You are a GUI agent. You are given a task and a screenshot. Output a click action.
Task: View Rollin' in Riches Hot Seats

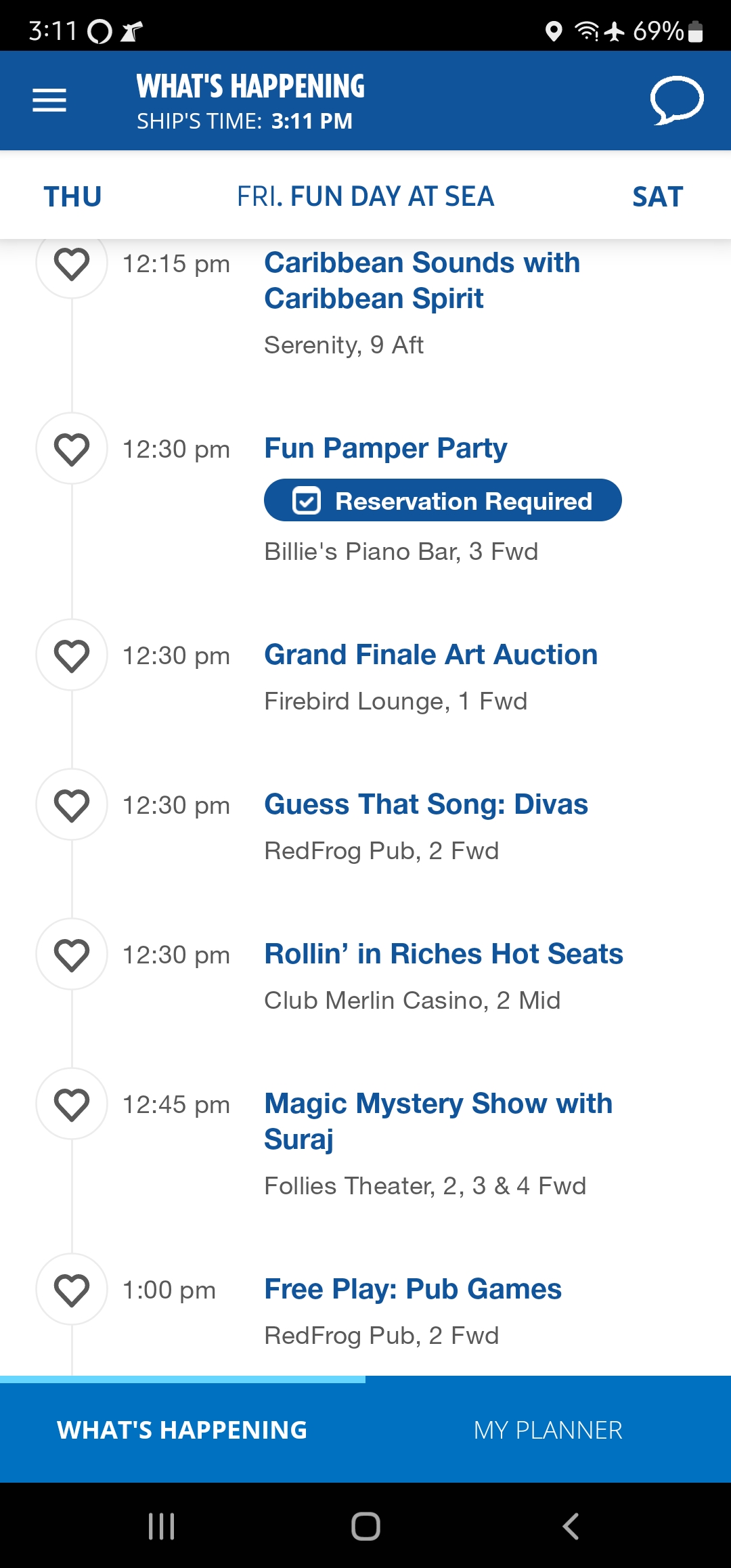443,954
